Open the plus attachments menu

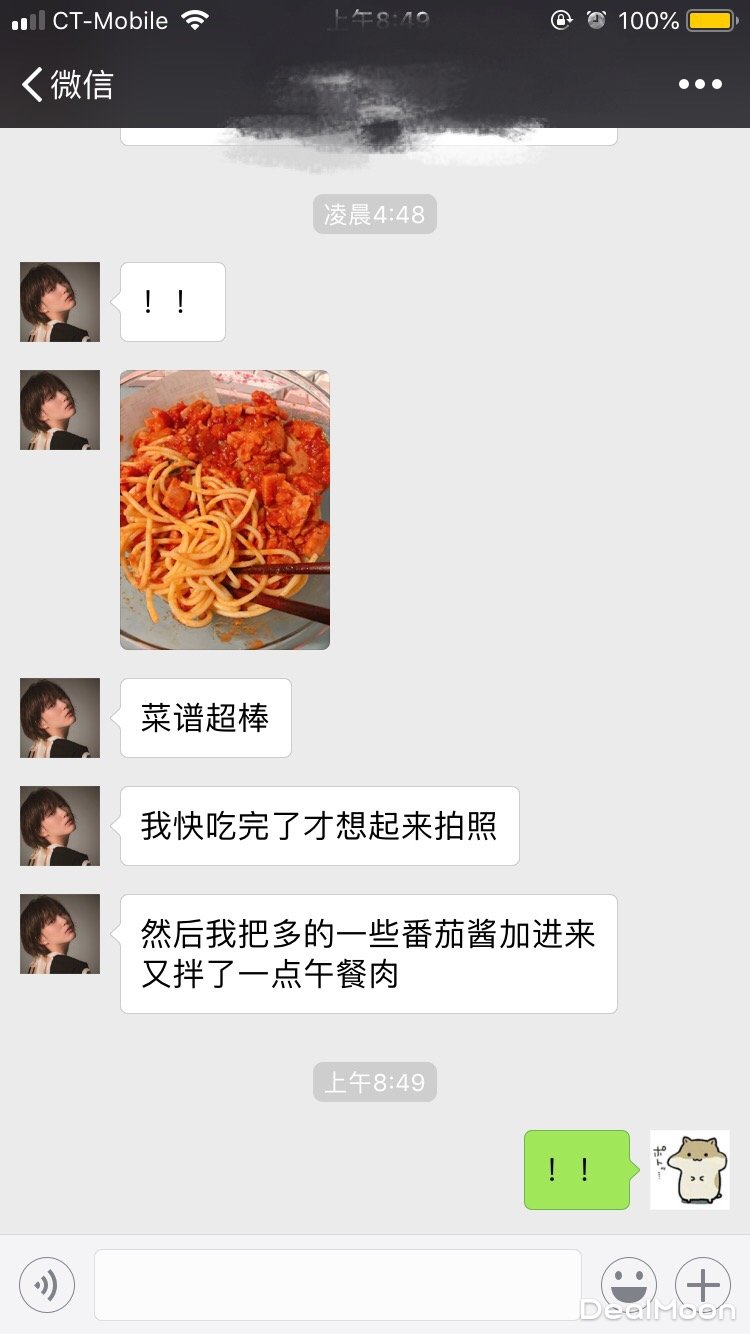coord(703,1285)
